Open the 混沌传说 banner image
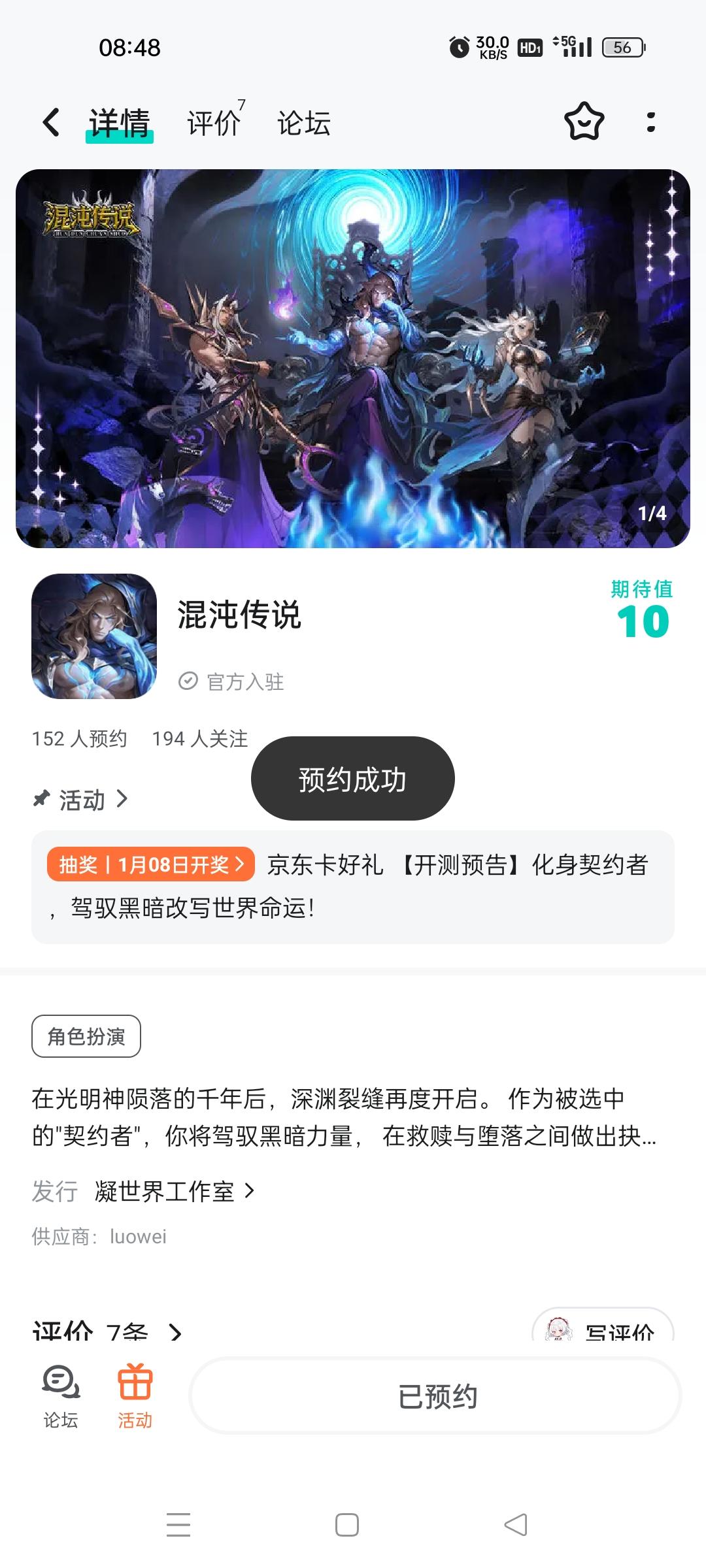The image size is (706, 1568). (x=353, y=359)
